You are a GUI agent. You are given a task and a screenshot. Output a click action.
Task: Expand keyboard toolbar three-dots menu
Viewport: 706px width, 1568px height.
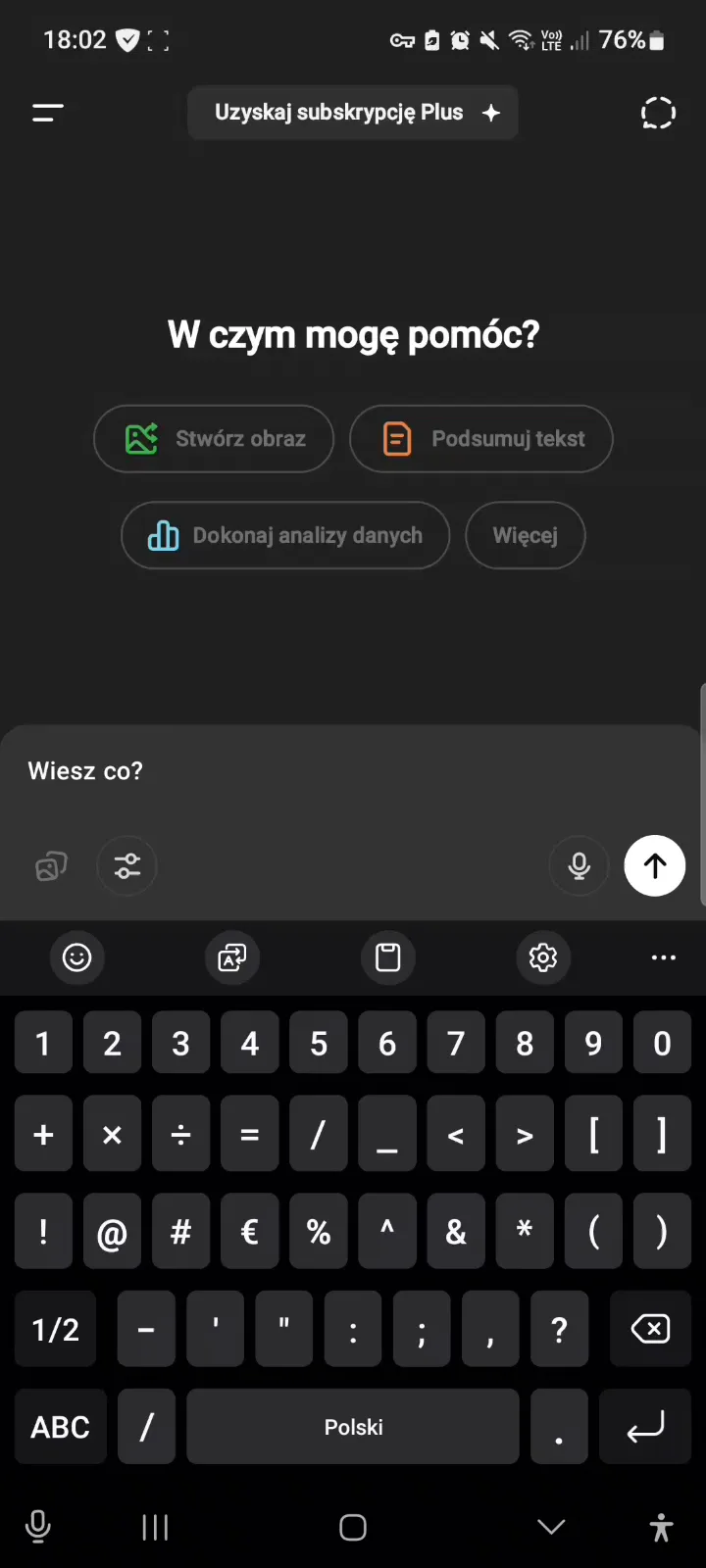coord(664,957)
